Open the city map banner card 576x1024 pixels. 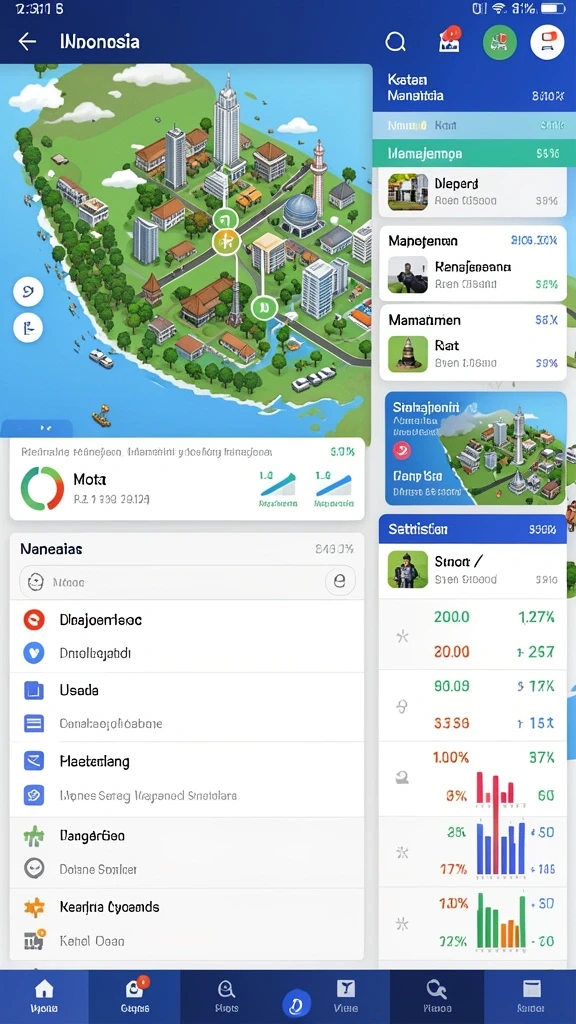pos(475,448)
